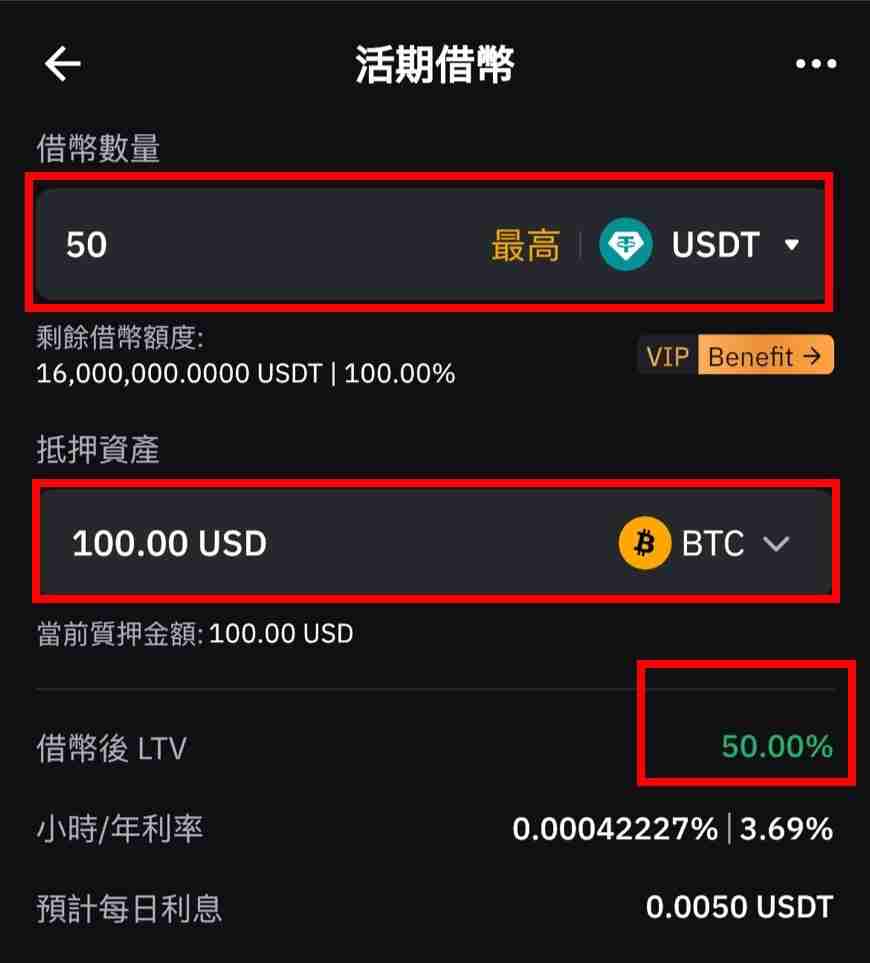Tap the green 50.00% LTV value
Screen dimensions: 870x963
pyautogui.click(x=777, y=746)
